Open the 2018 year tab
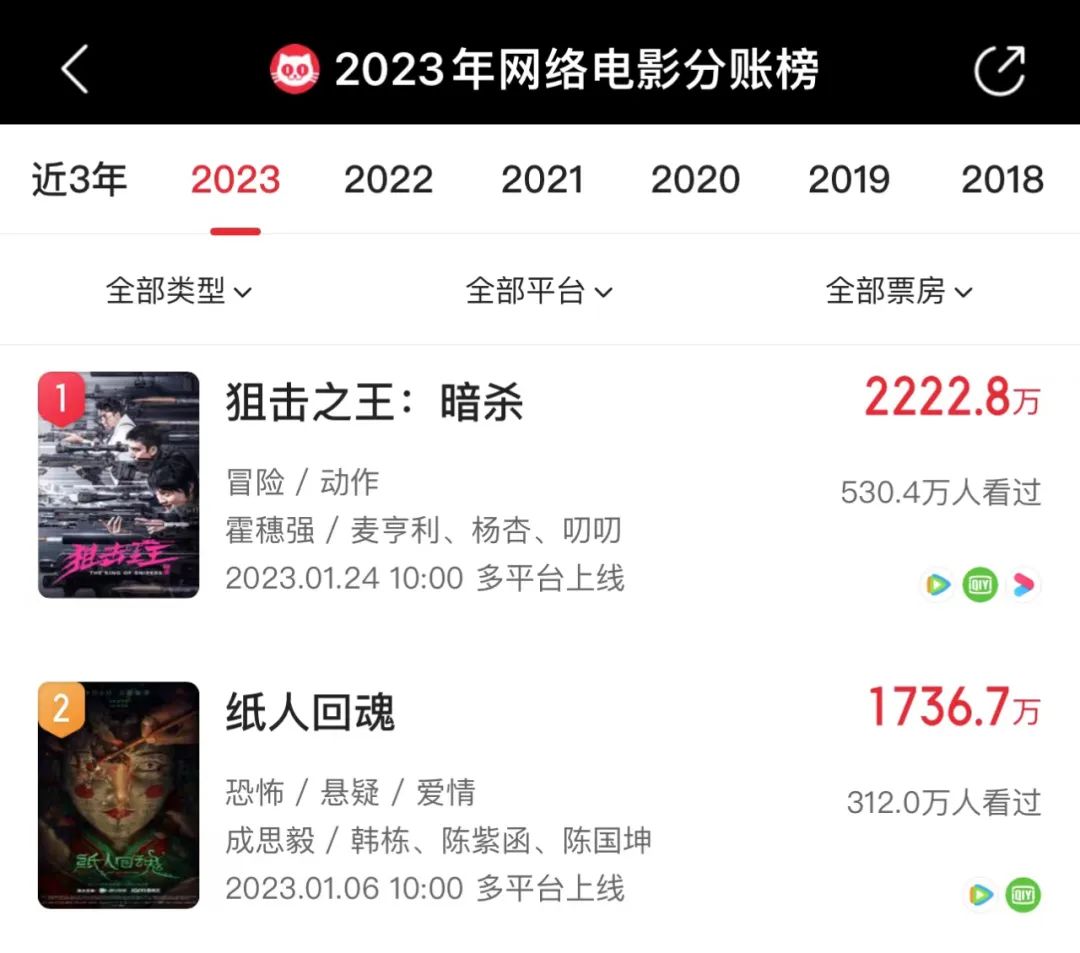The width and height of the screenshot is (1080, 953). [x=1002, y=181]
